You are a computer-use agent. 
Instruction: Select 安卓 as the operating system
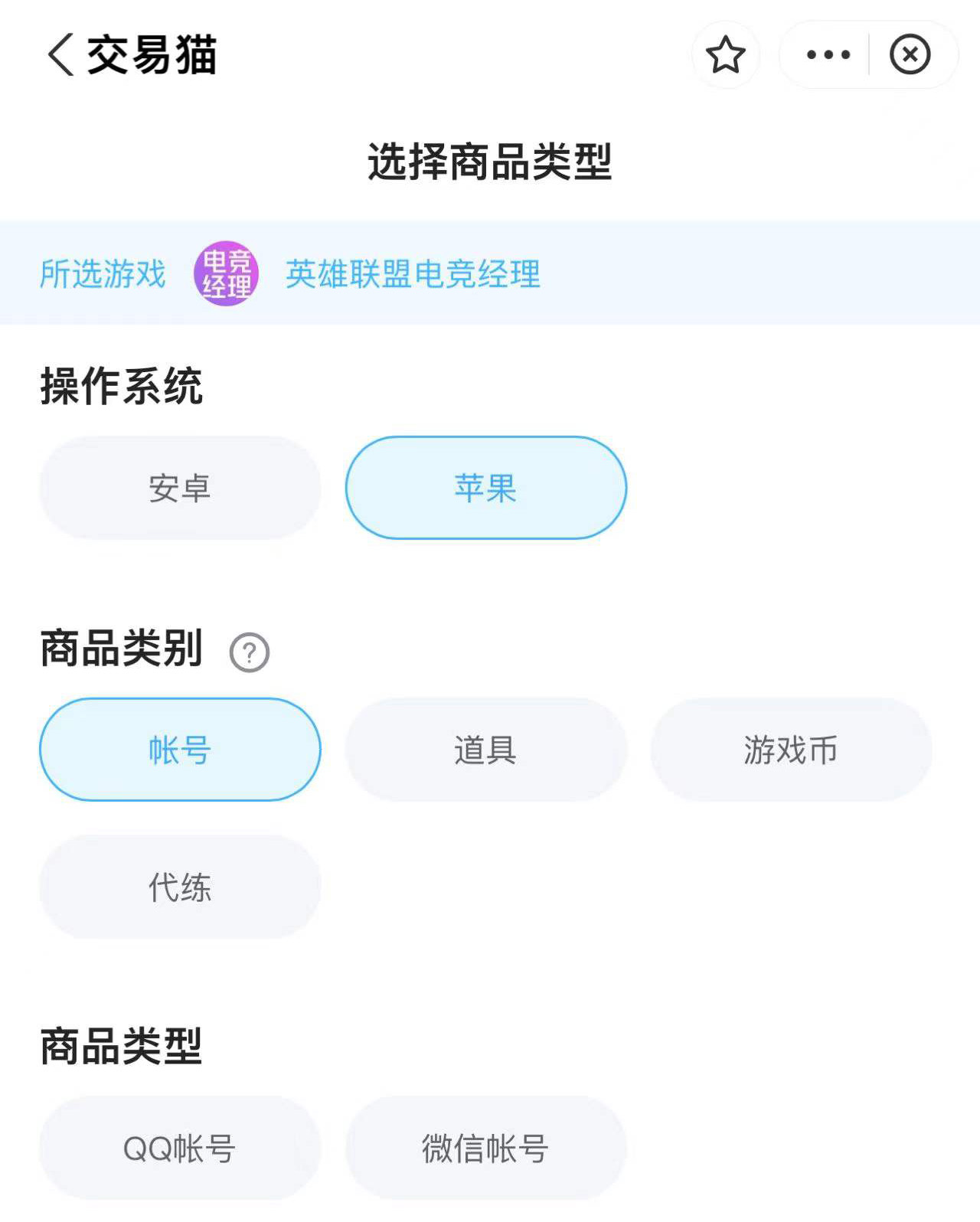pyautogui.click(x=180, y=488)
